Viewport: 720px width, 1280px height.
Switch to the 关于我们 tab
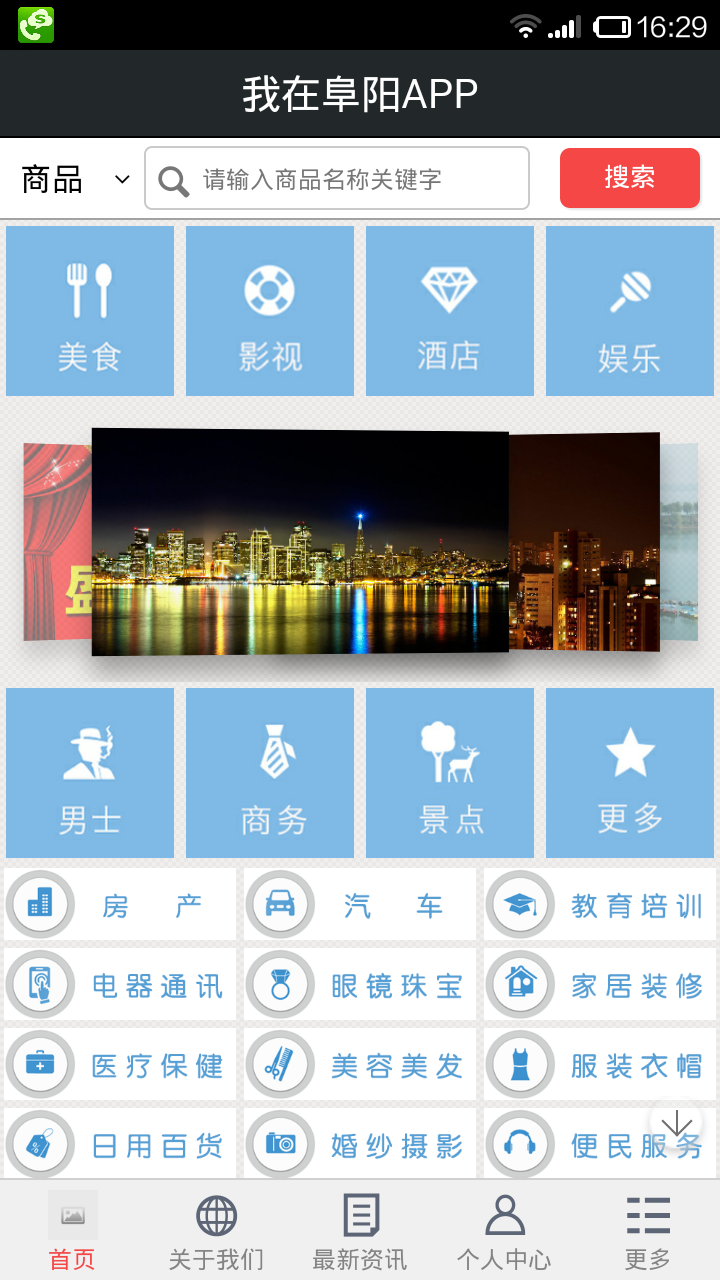[x=216, y=1231]
